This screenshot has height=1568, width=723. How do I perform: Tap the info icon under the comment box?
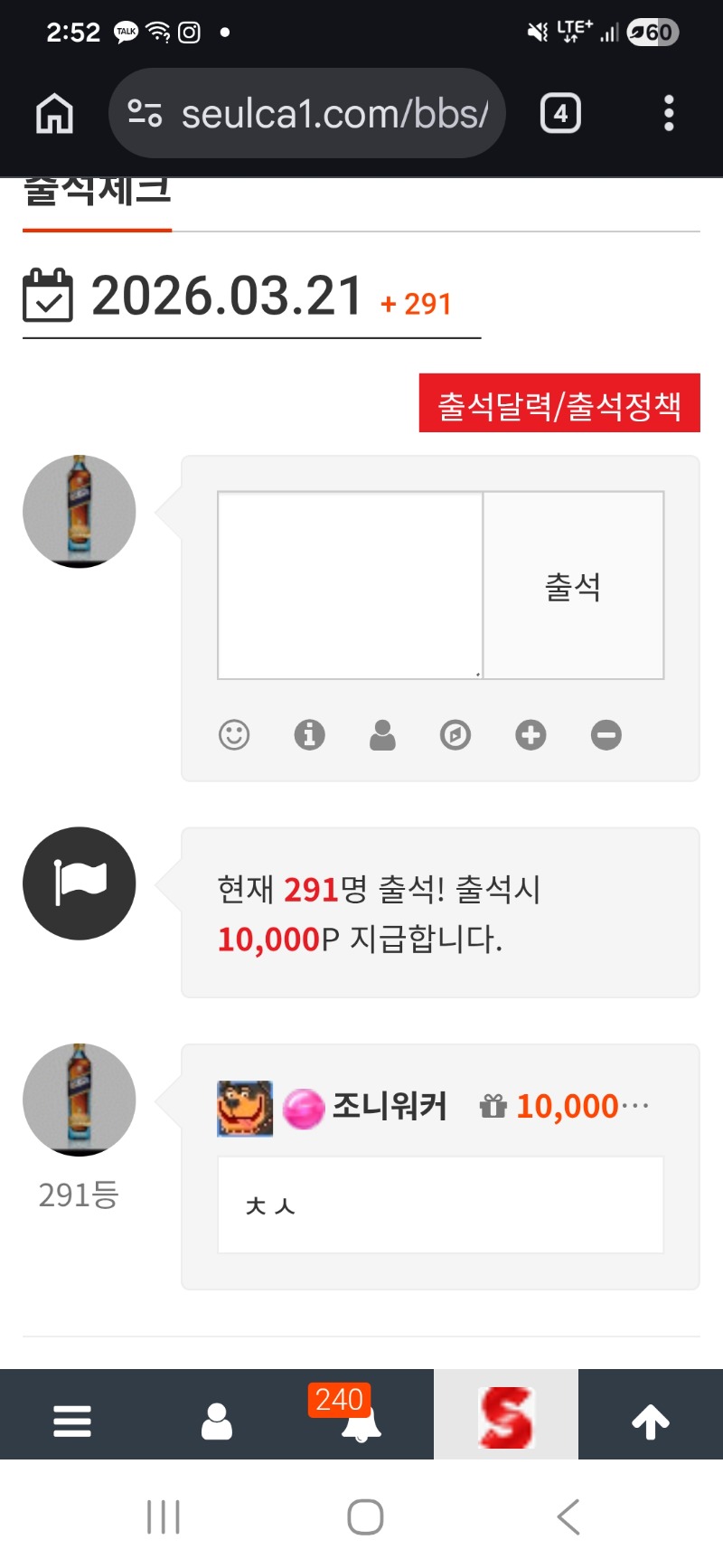[x=309, y=734]
